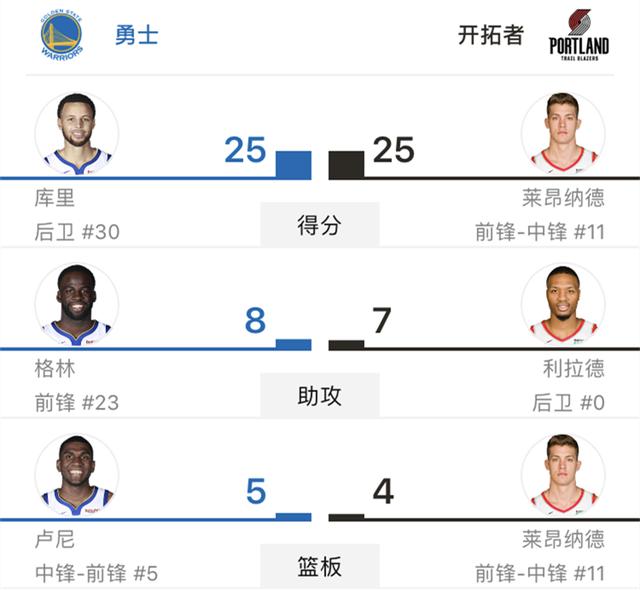
Task: Open Curry's player profile photo
Action: (x=77, y=134)
